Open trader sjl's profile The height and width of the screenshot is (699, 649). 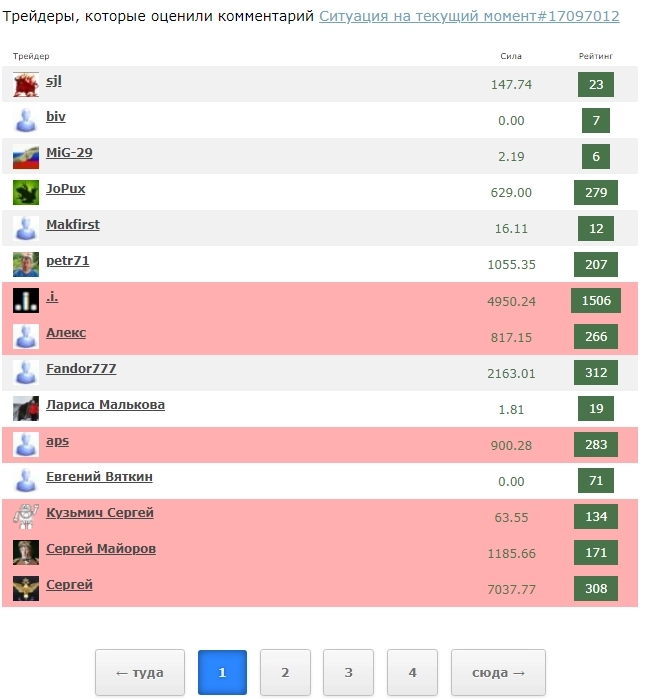(x=54, y=81)
